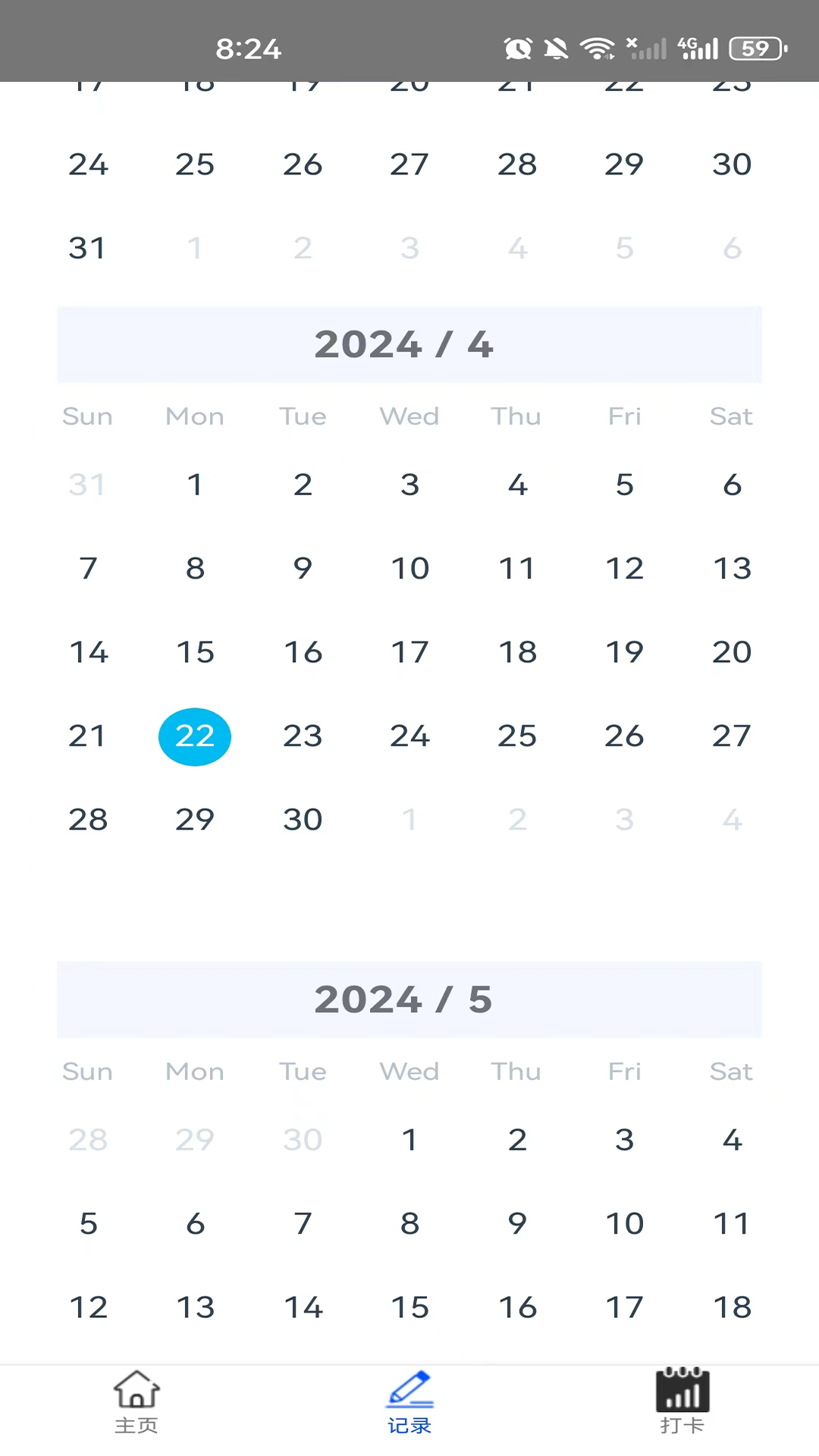Select May 10, the Friday date
This screenshot has width=819, height=1456.
point(624,1223)
